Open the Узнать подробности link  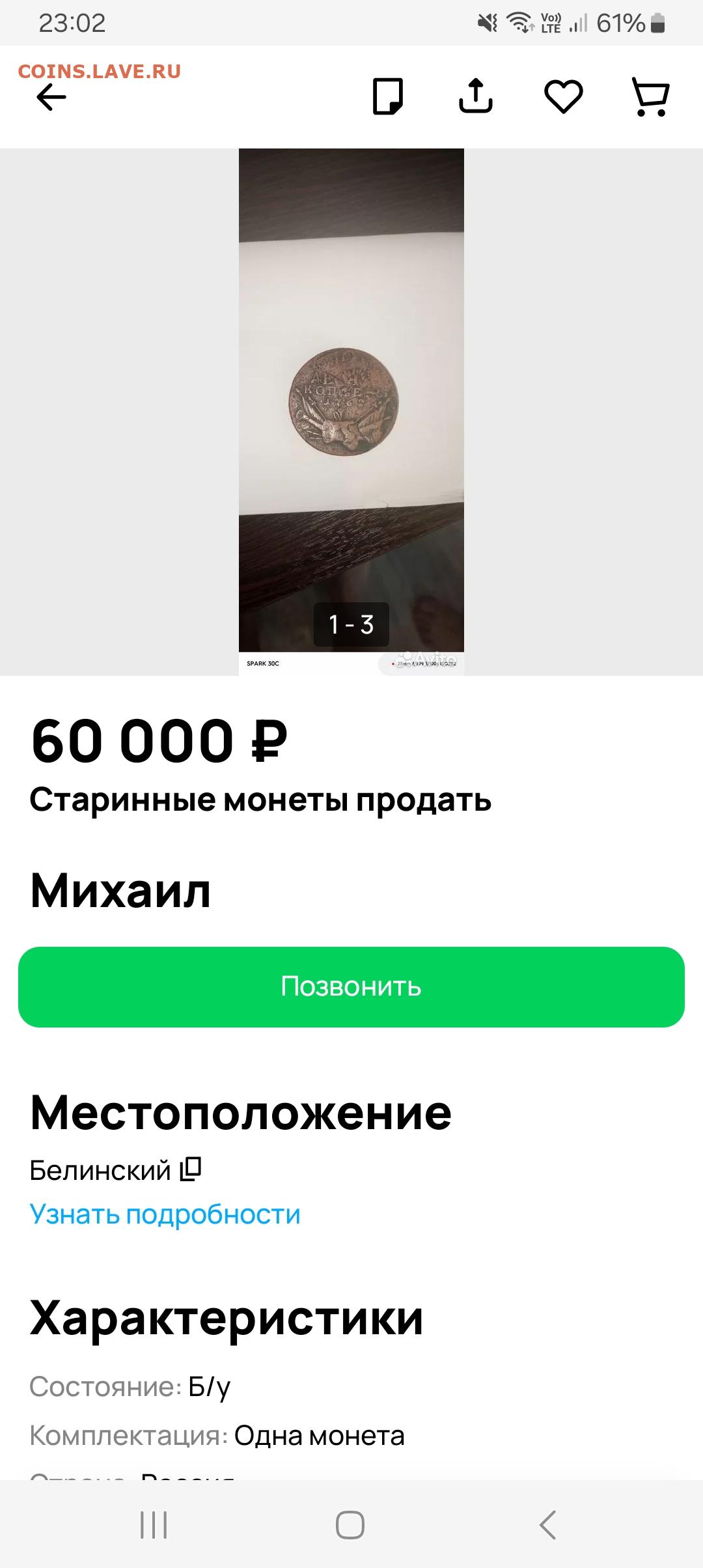165,1214
